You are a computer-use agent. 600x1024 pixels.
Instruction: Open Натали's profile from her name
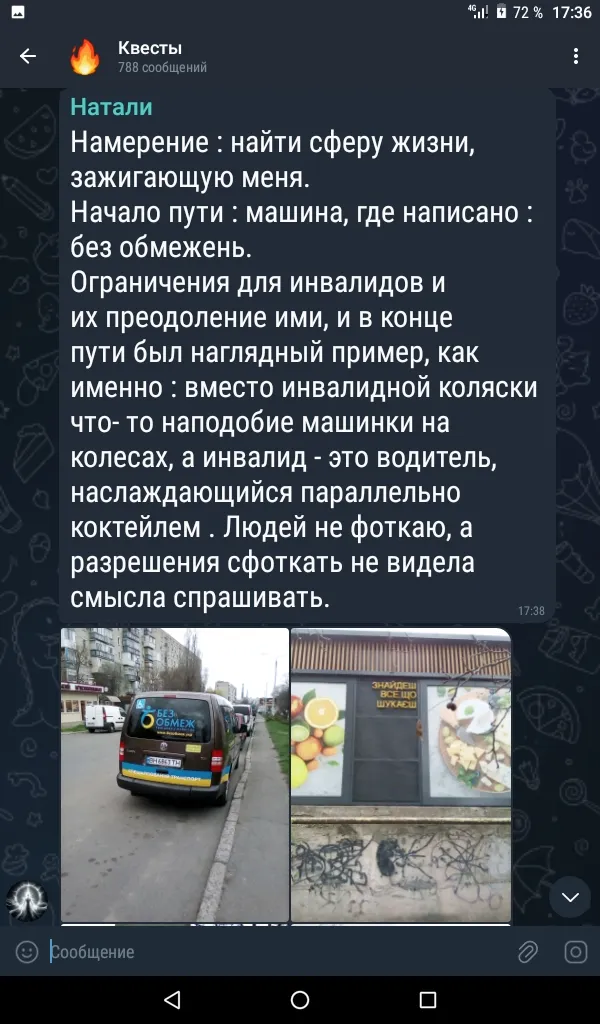coord(111,107)
